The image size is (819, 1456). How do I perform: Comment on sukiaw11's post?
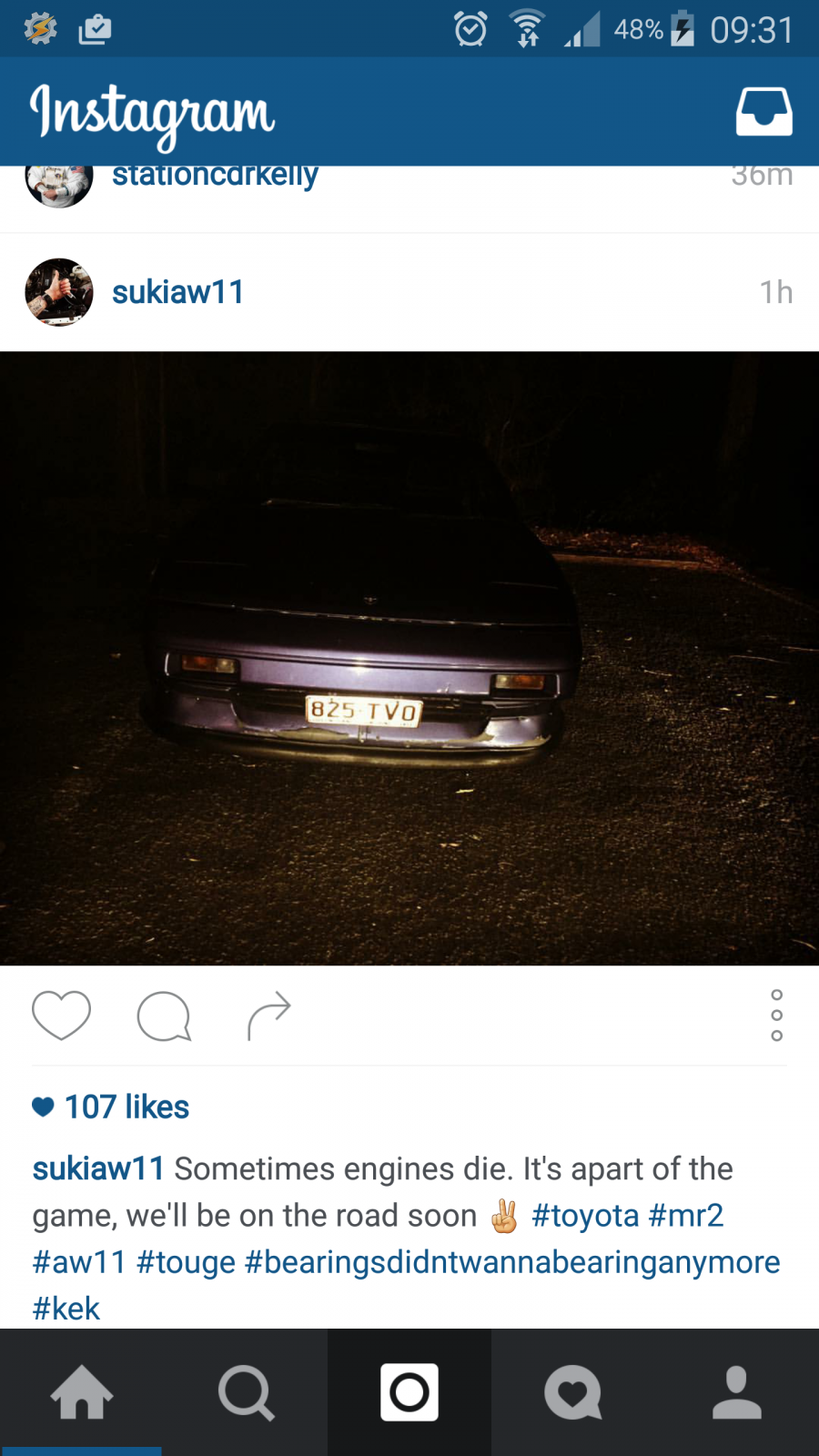164,1016
